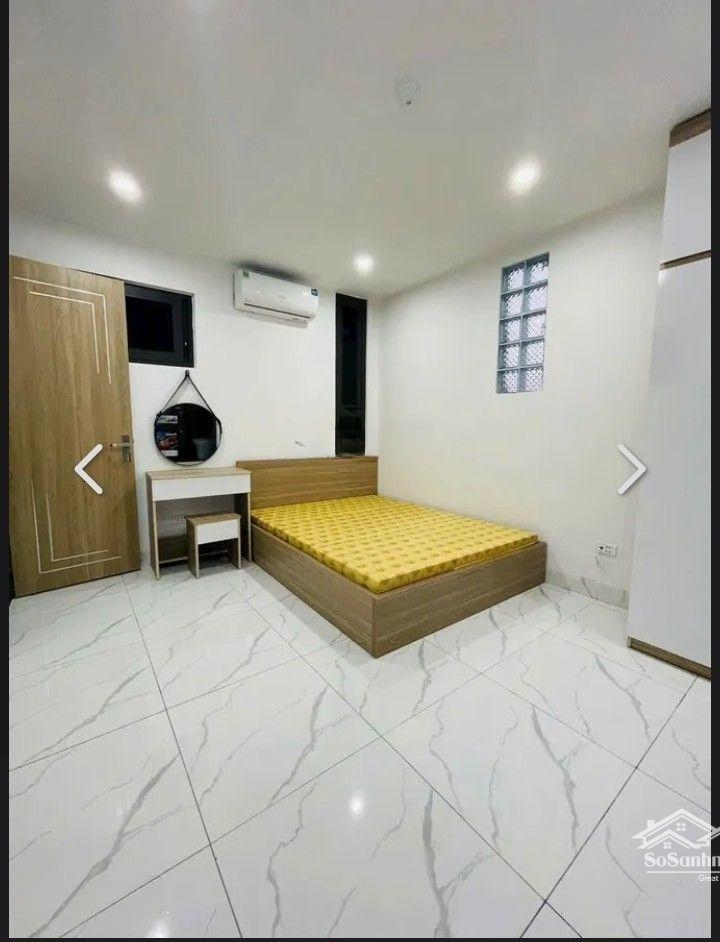Screen dimensions: 720x942
Task: Go to the previous room photo
Action: tap(89, 468)
